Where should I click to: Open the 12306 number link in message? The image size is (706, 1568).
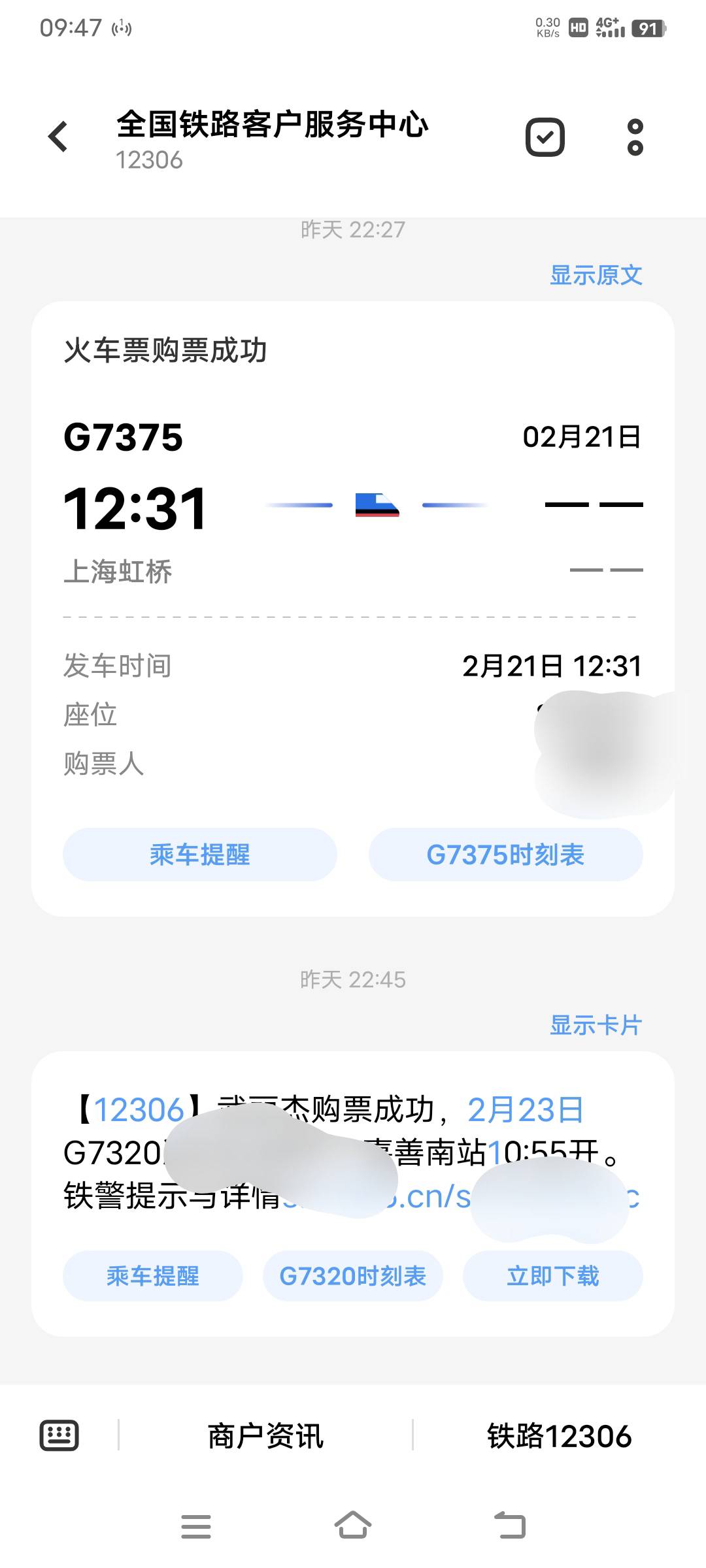(138, 1110)
